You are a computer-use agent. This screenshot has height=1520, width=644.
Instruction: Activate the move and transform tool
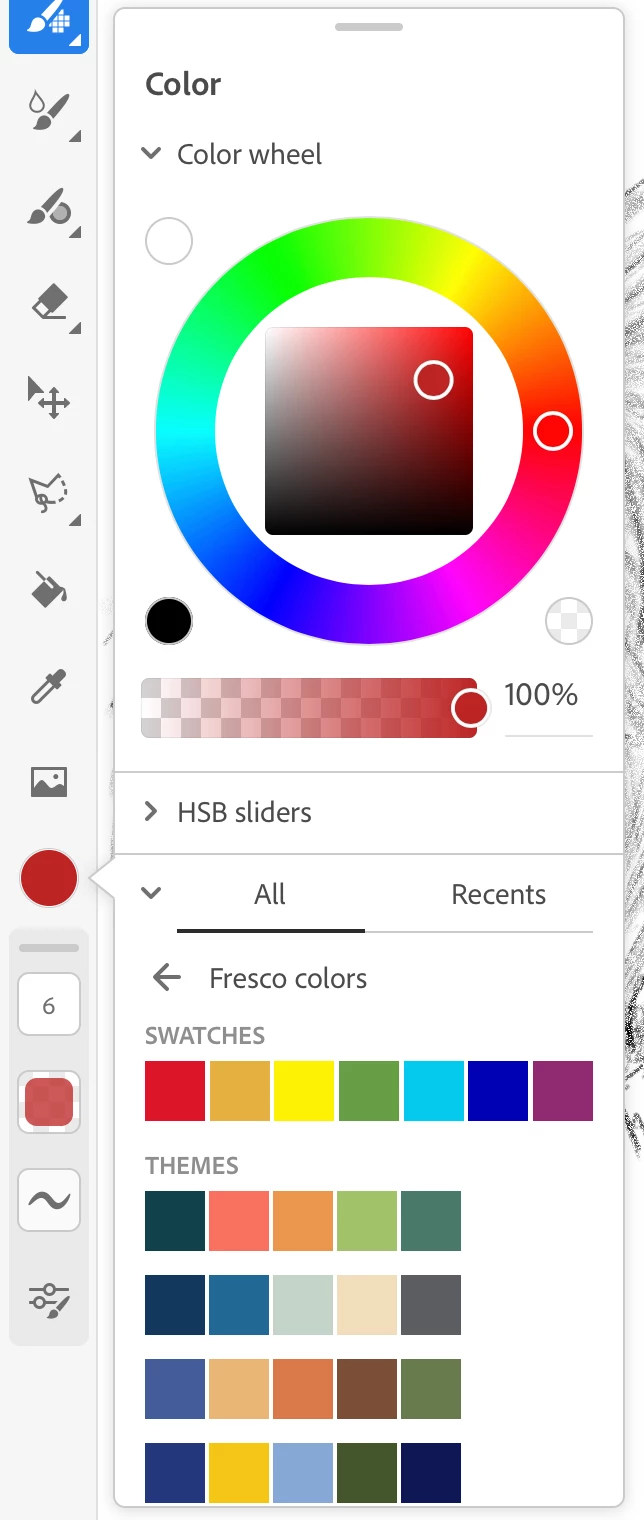[48, 398]
